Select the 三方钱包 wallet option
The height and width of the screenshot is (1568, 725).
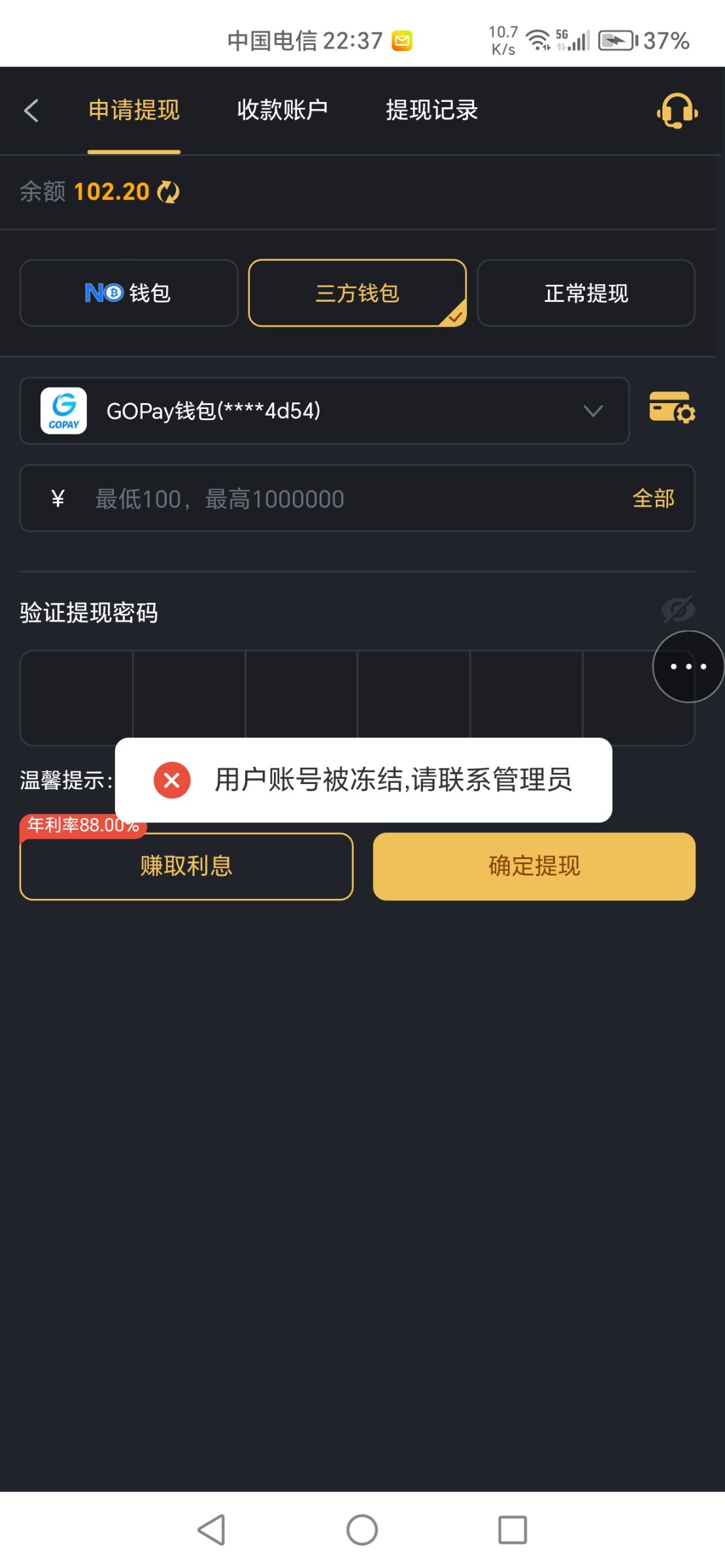[357, 293]
